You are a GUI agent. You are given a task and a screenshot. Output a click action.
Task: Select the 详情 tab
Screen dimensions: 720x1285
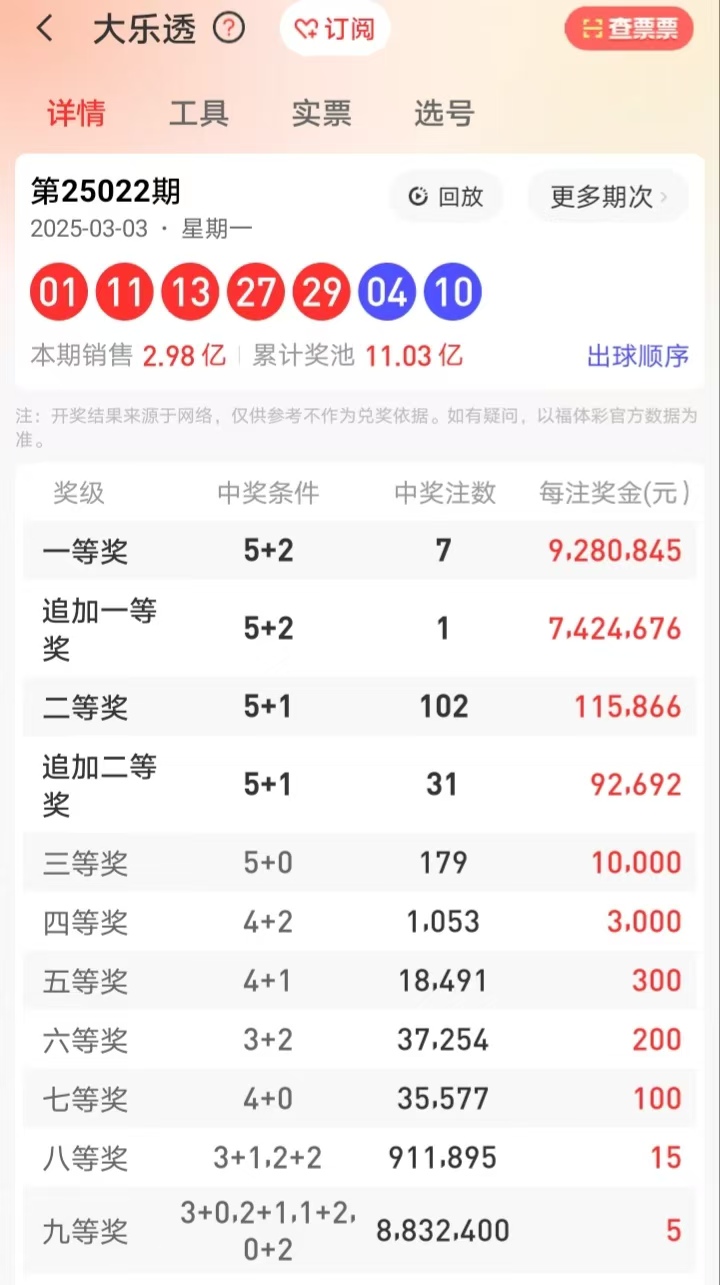click(76, 114)
